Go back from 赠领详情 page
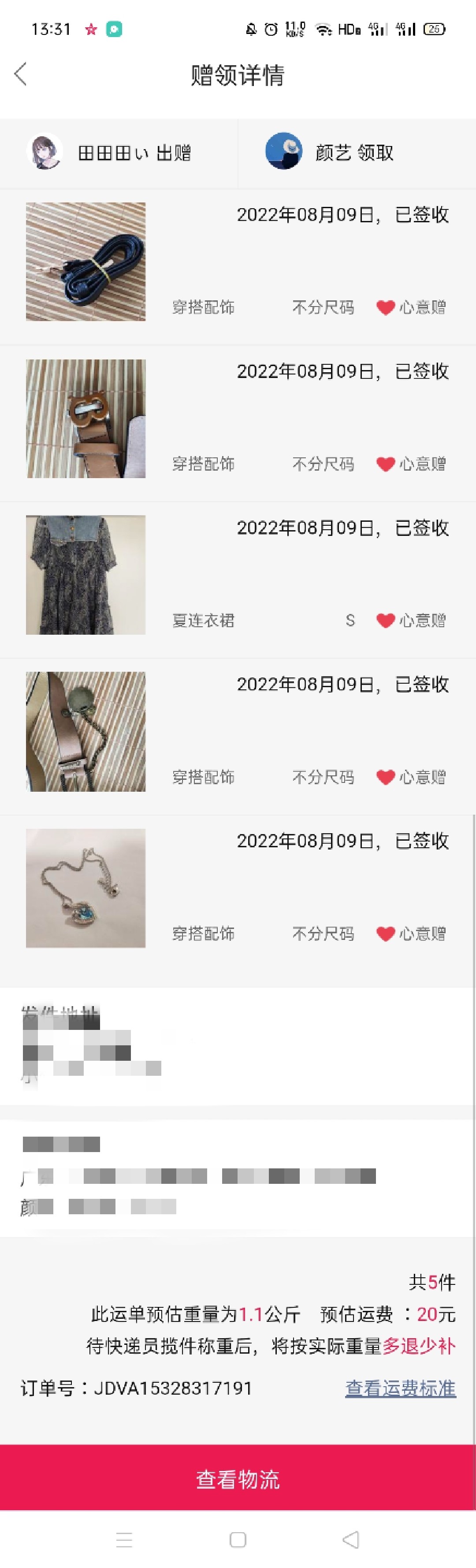This screenshot has width=476, height=1568. pos(21,74)
